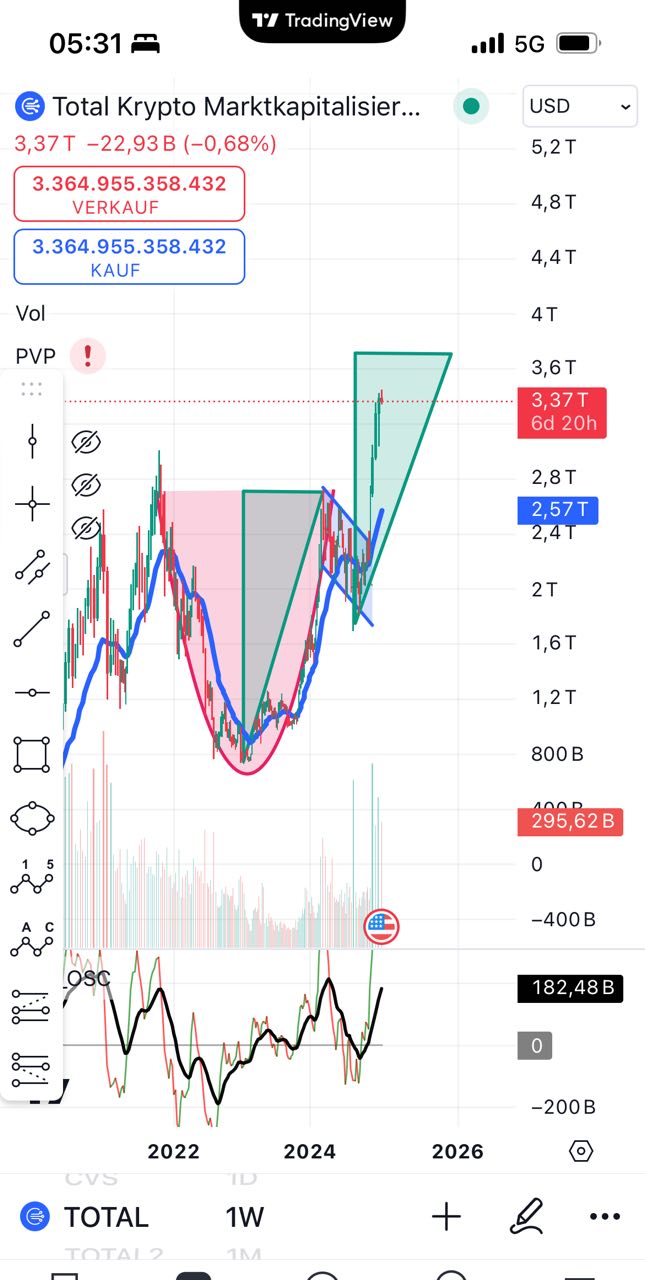Open the USD currency dropdown
Image resolution: width=645 pixels, height=1280 pixels.
click(580, 106)
